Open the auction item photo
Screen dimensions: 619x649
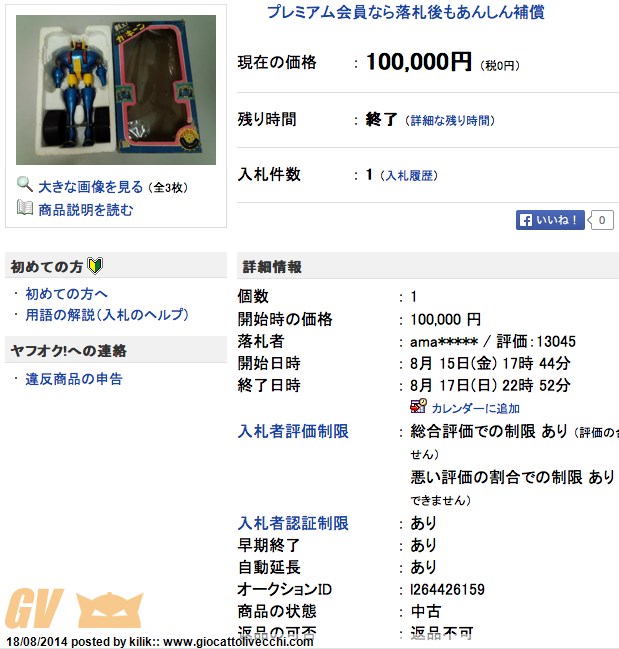pyautogui.click(x=115, y=89)
